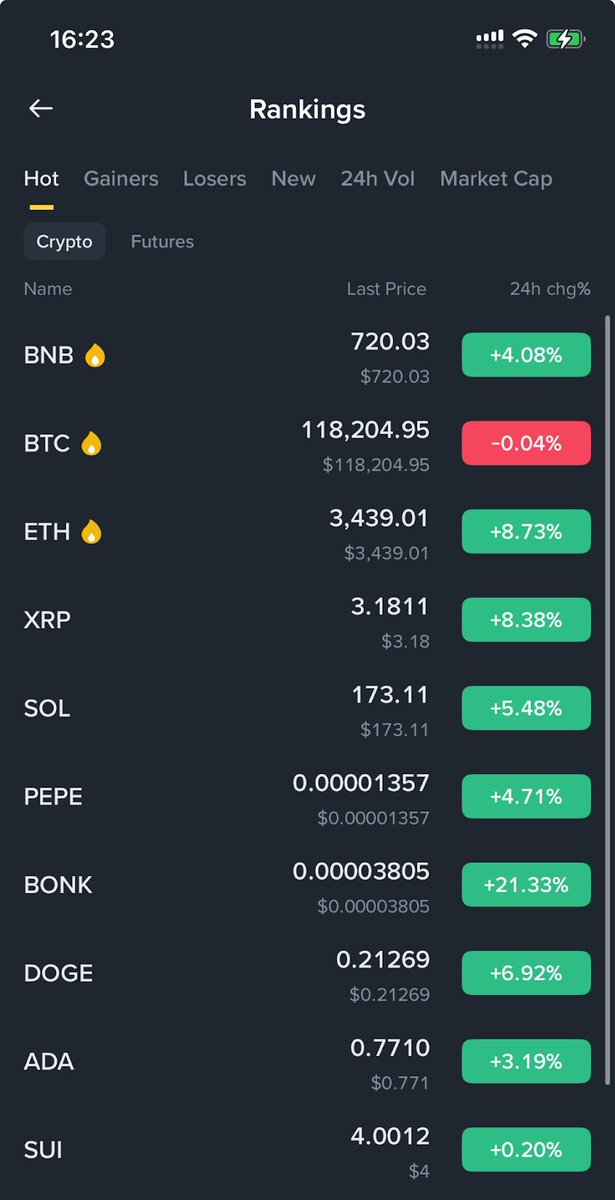The image size is (615, 1200).
Task: Select the Hot tab
Action: click(41, 179)
